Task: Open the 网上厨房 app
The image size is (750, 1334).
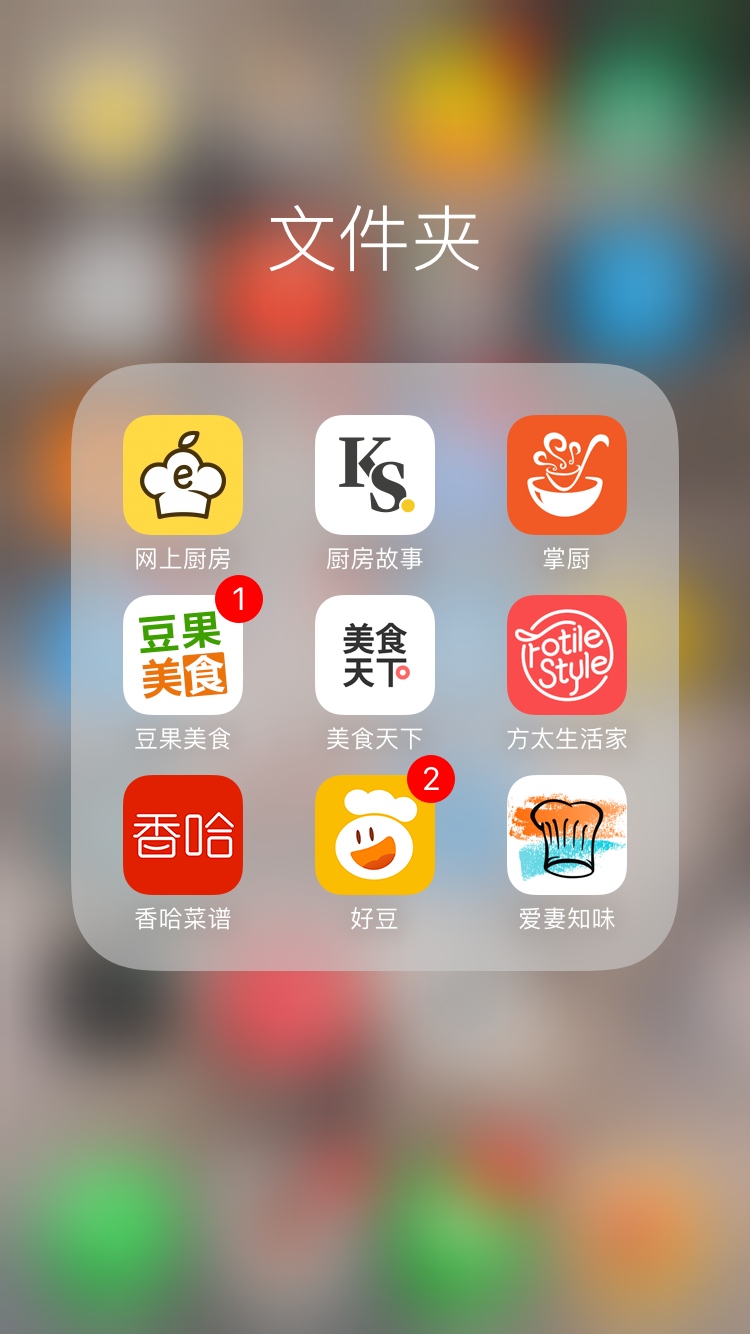Action: tap(183, 475)
